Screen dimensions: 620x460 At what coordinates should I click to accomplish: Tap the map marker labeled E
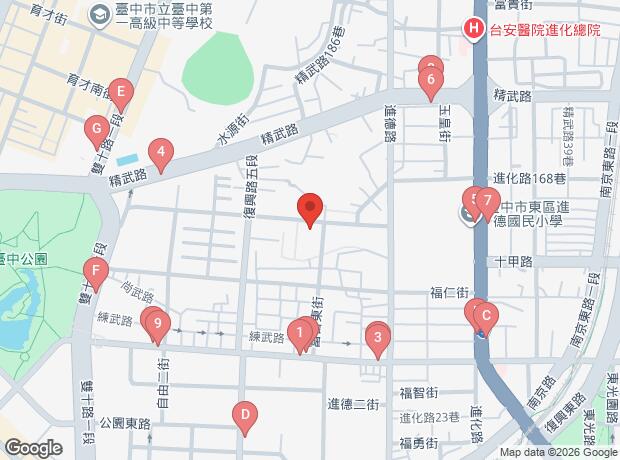click(121, 94)
